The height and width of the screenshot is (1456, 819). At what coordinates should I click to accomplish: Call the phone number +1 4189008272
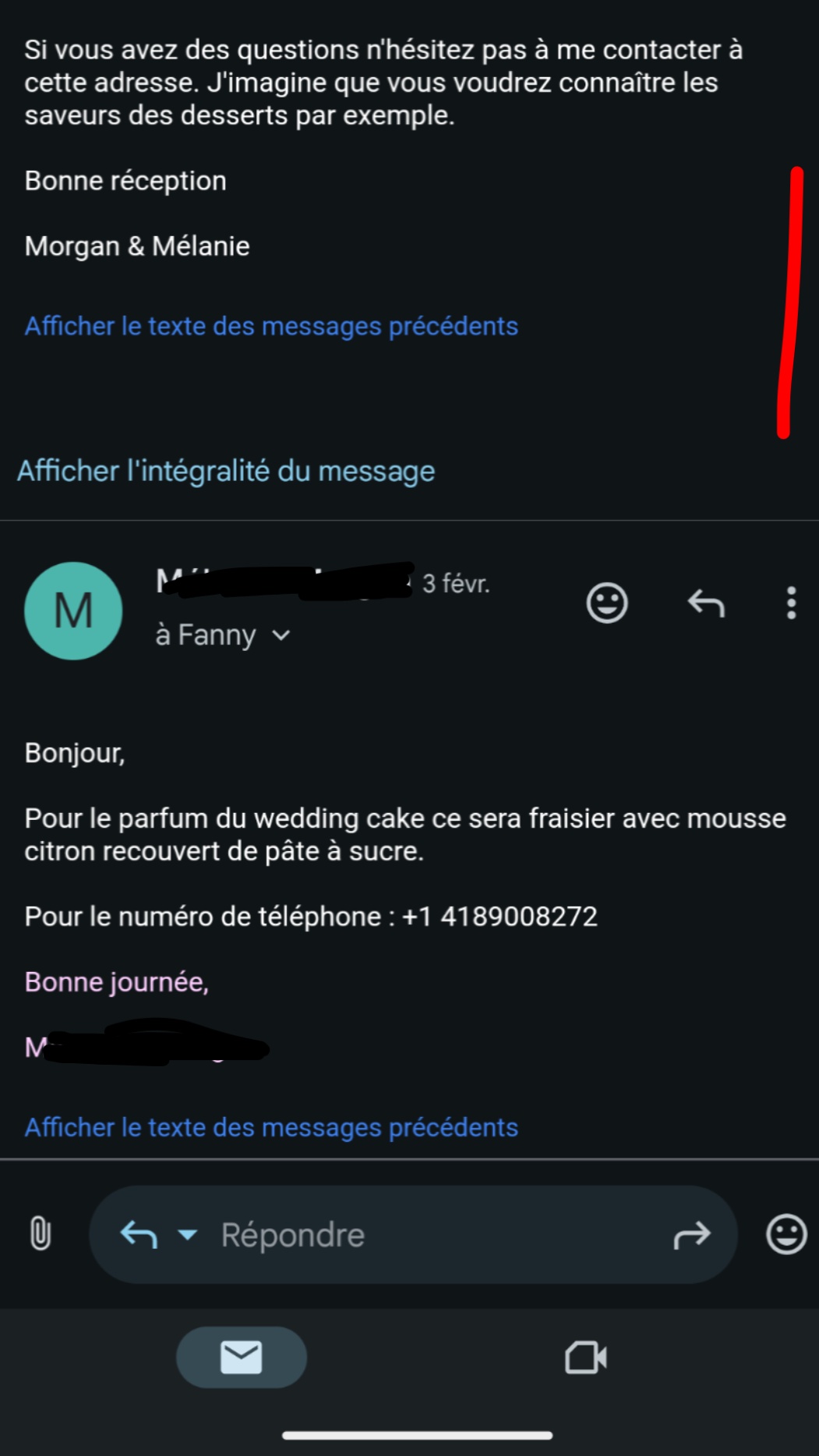499,916
